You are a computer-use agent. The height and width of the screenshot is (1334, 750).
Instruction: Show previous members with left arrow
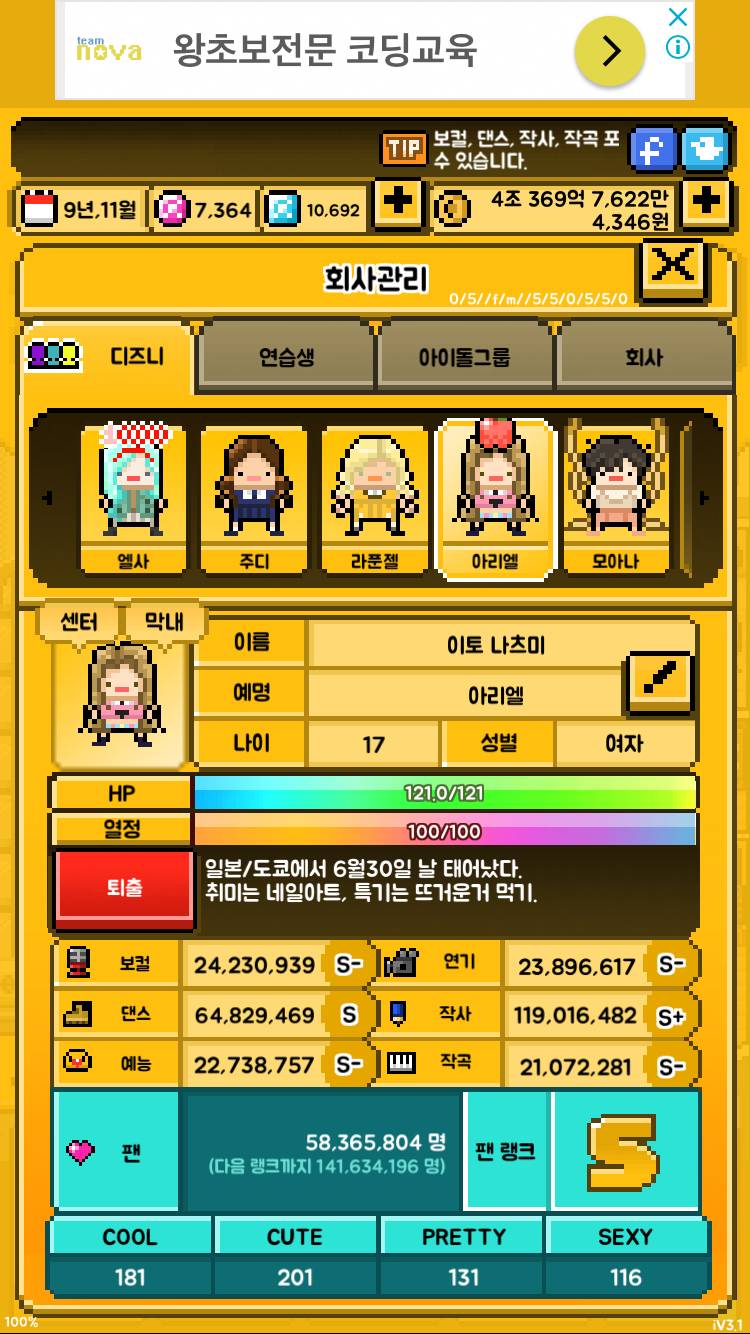pos(46,498)
